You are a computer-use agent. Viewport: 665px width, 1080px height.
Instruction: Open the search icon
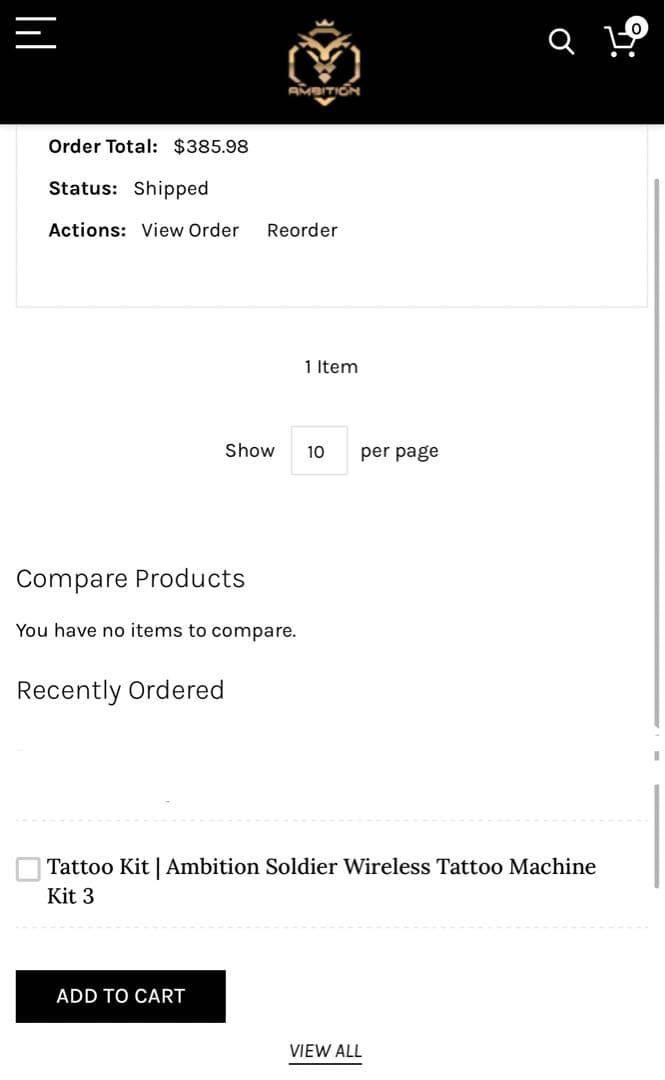[x=561, y=42]
